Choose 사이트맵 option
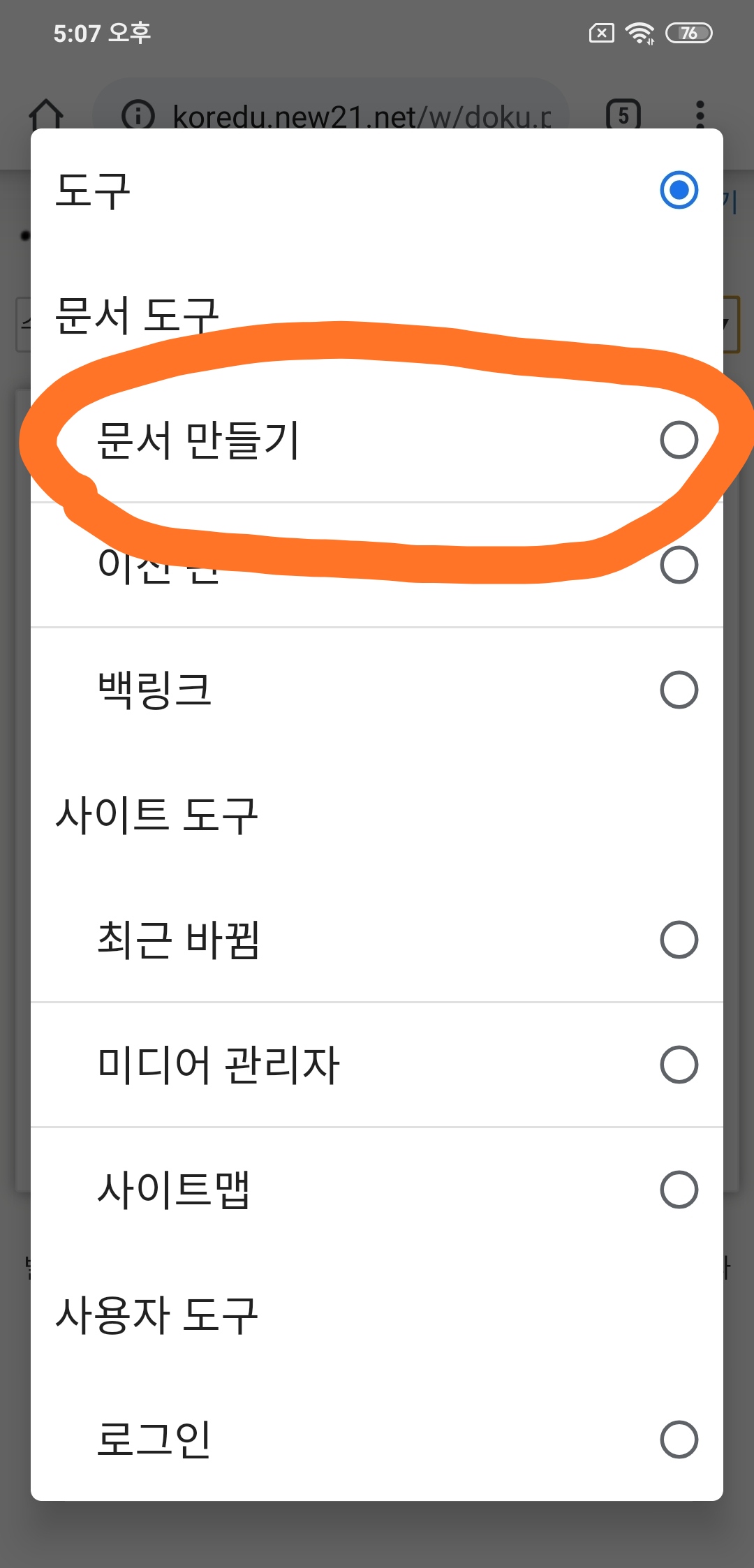This screenshot has height=1568, width=754. coord(377,1190)
